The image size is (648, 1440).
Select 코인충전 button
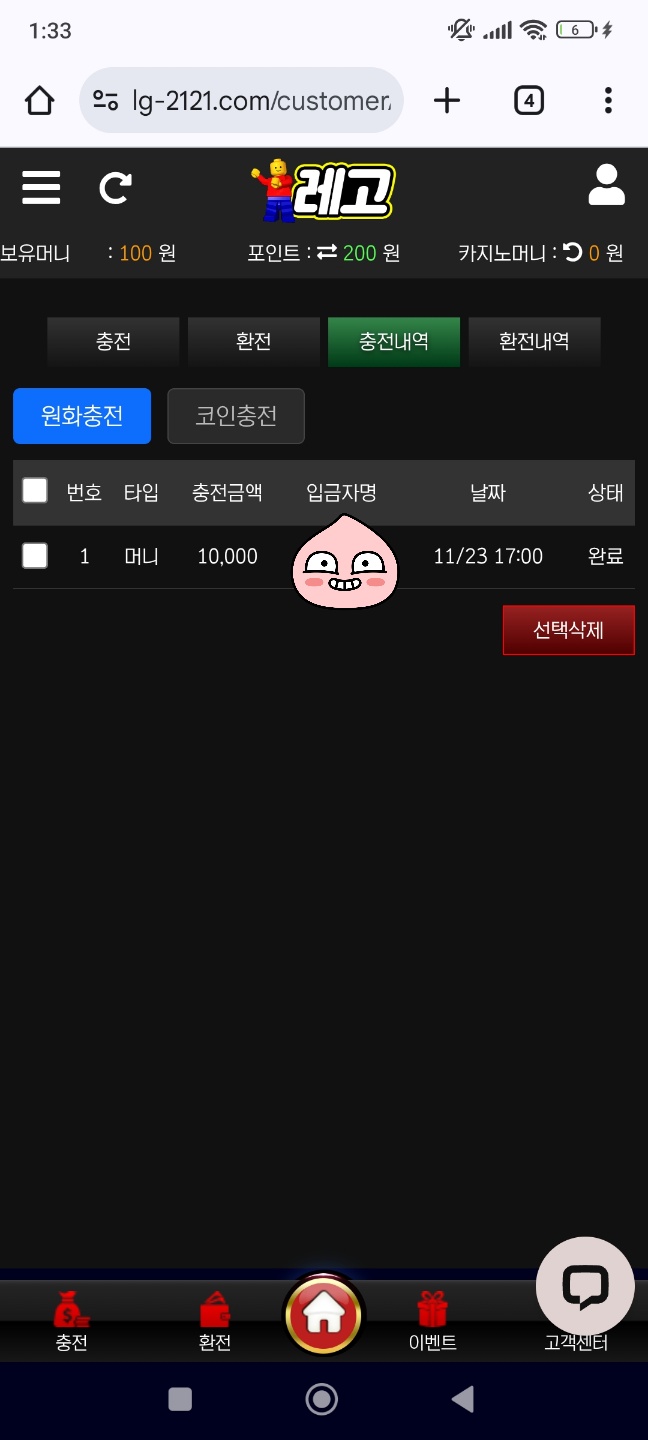click(x=236, y=416)
